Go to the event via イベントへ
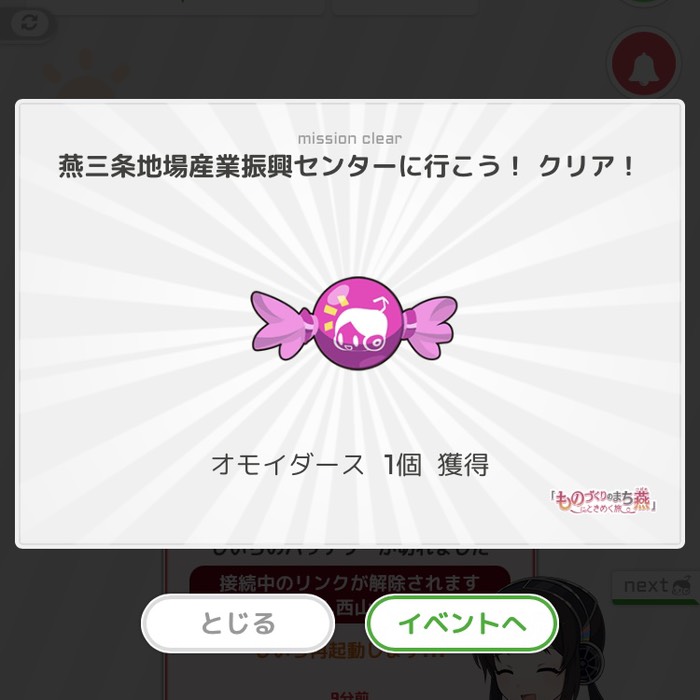700x700 pixels. tap(461, 624)
